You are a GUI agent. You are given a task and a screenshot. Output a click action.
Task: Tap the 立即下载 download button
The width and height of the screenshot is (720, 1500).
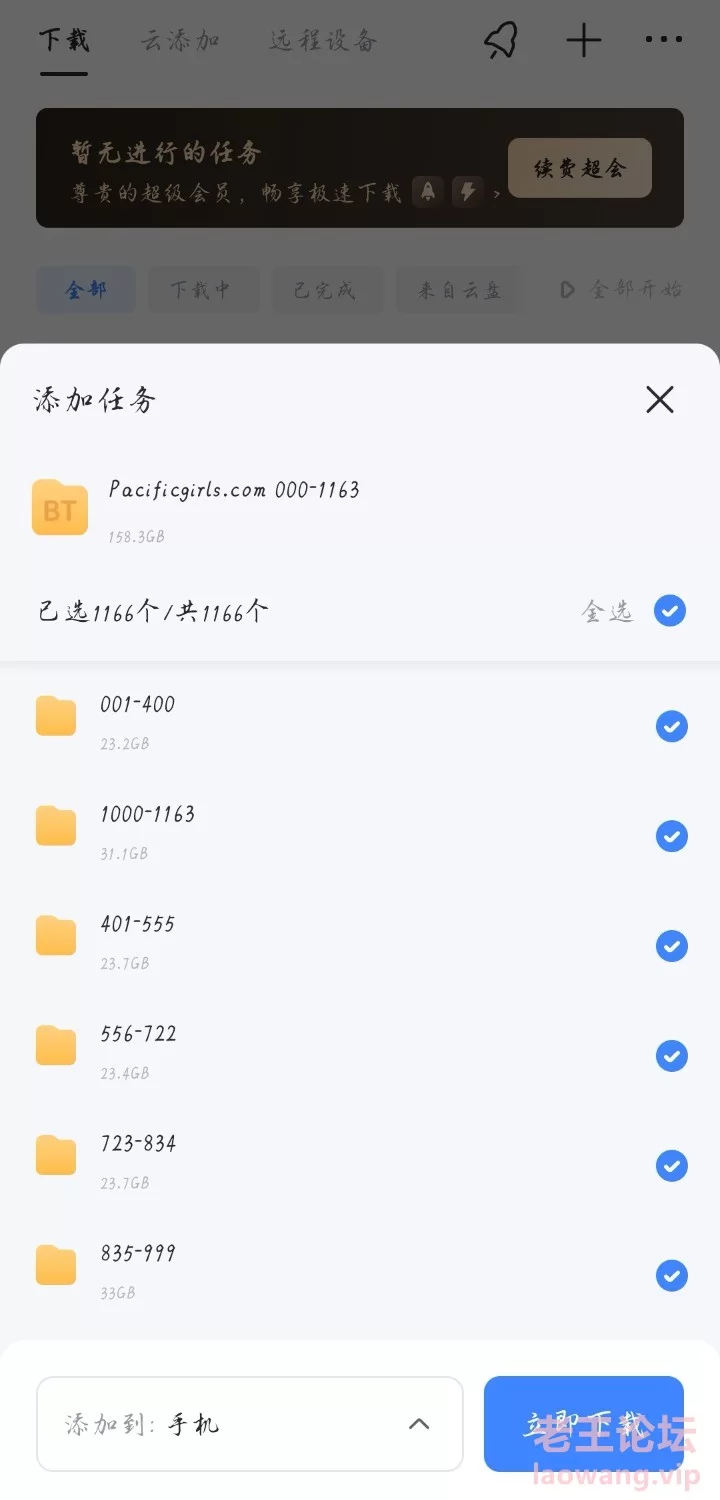coord(584,1424)
